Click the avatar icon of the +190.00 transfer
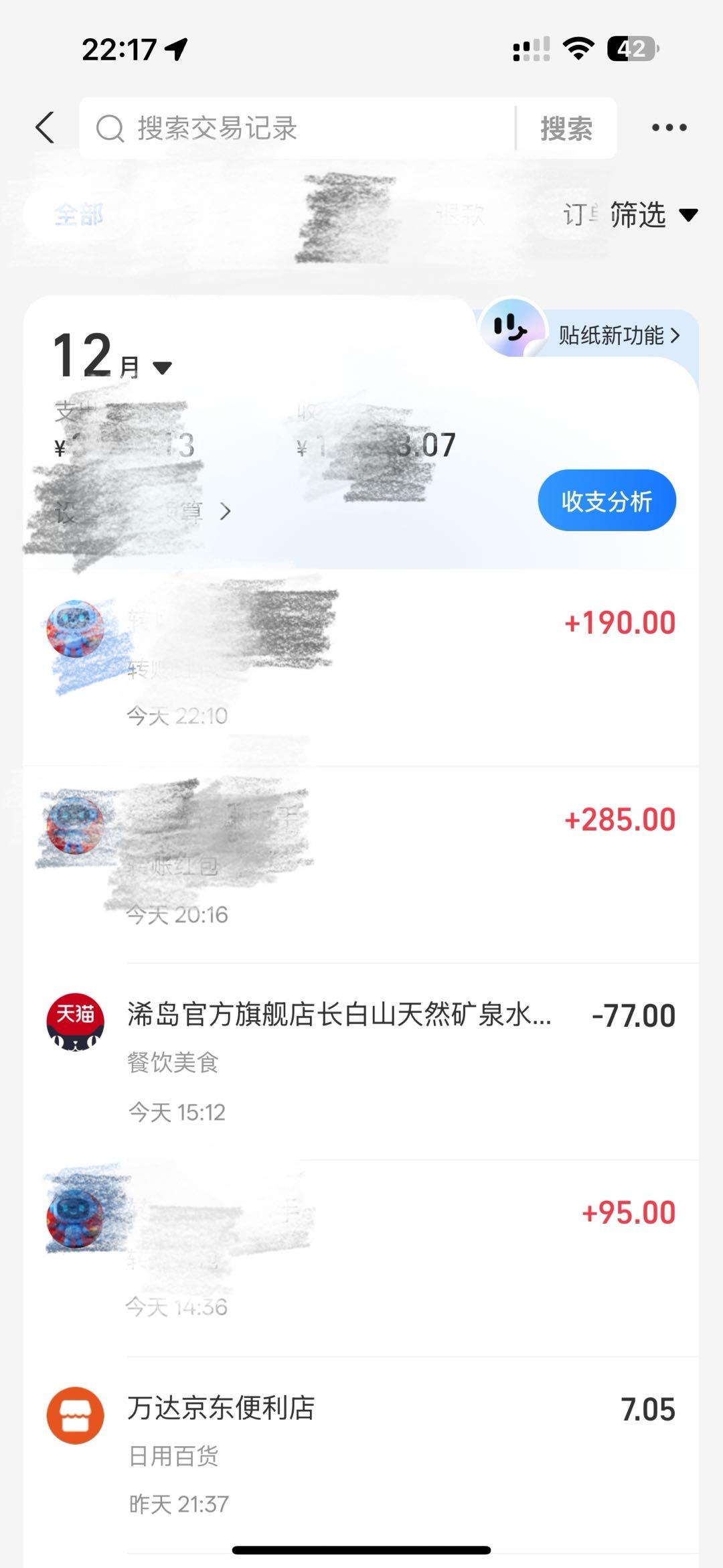The image size is (723, 1568). coord(74,630)
